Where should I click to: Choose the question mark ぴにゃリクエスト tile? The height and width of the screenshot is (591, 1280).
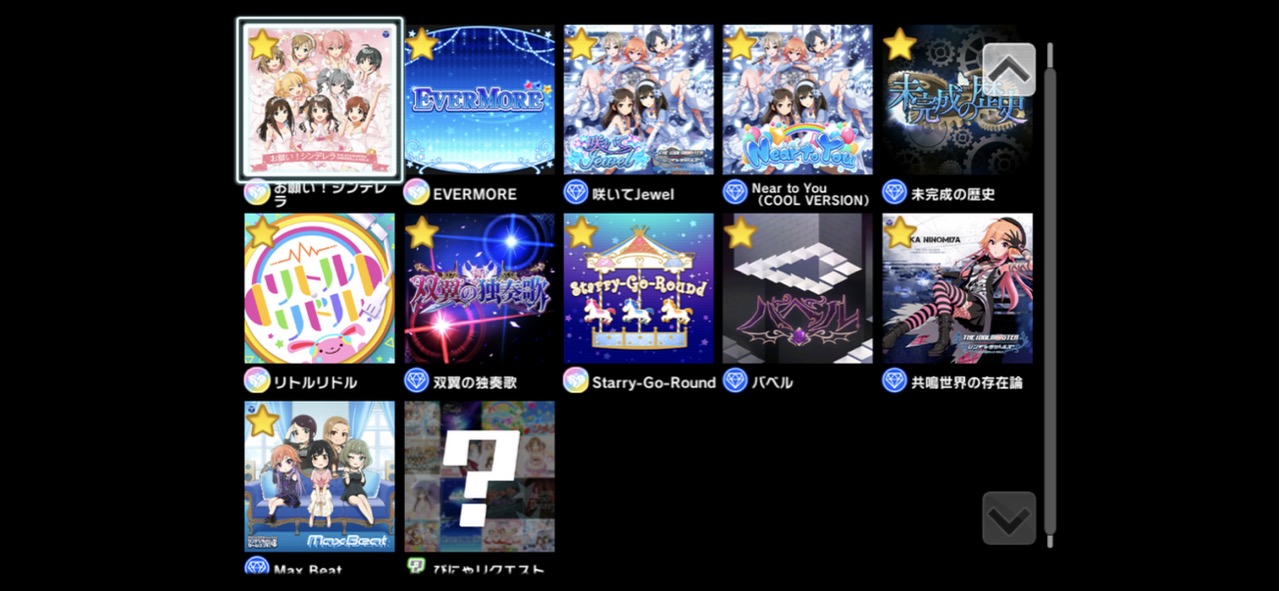point(480,476)
